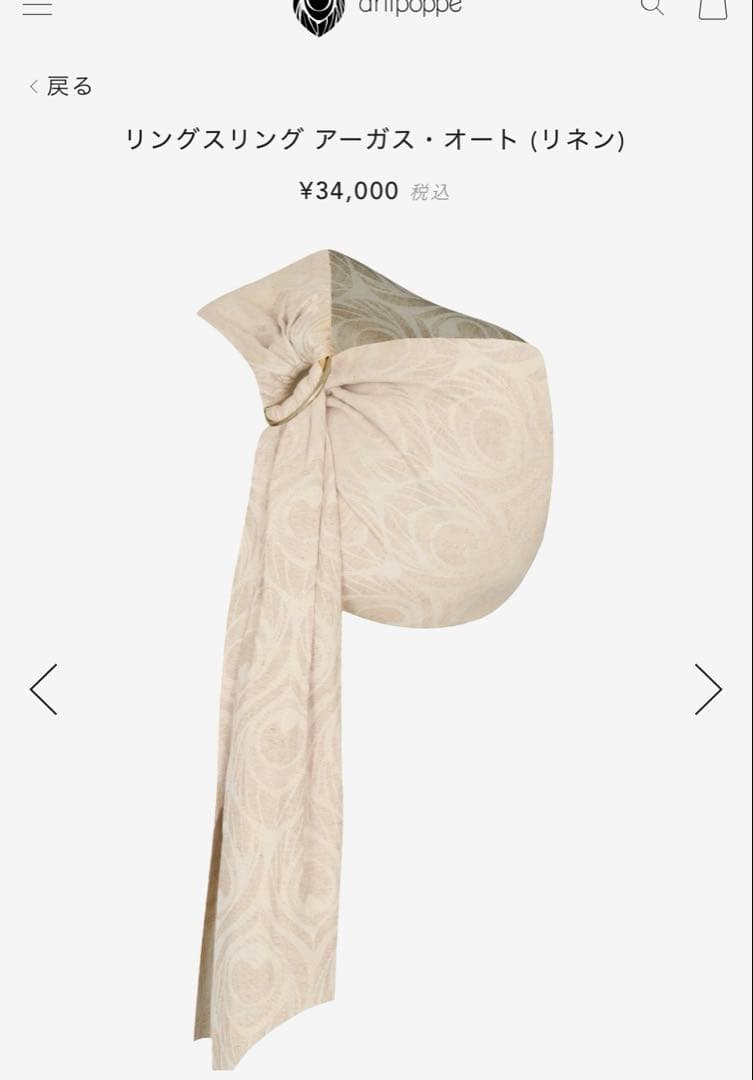Show the previous product image
The image size is (753, 1080).
(43, 689)
